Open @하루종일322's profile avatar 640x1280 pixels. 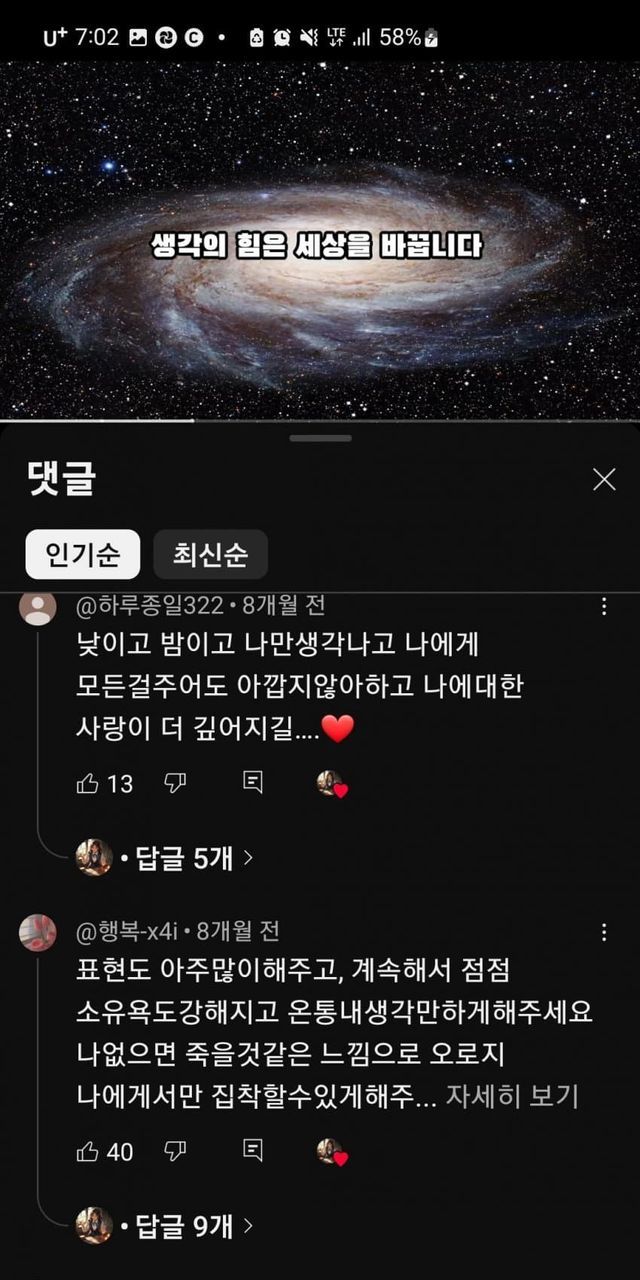[x=38, y=609]
